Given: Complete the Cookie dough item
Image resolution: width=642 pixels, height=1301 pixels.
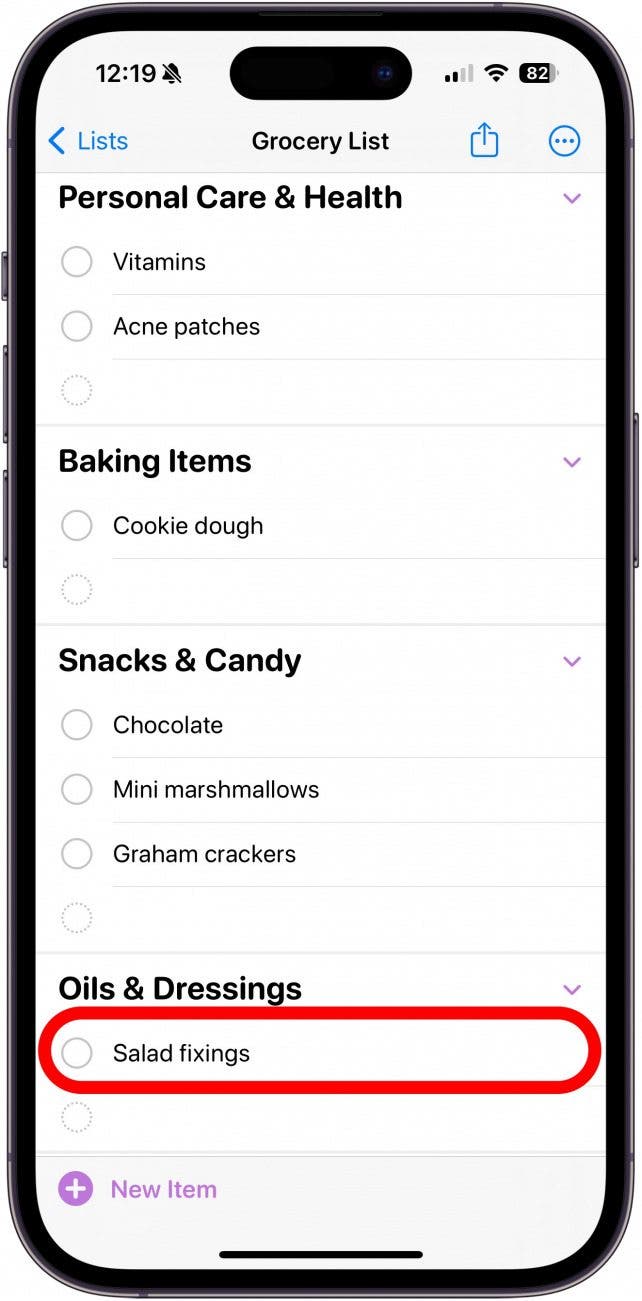Looking at the screenshot, I should [x=77, y=526].
